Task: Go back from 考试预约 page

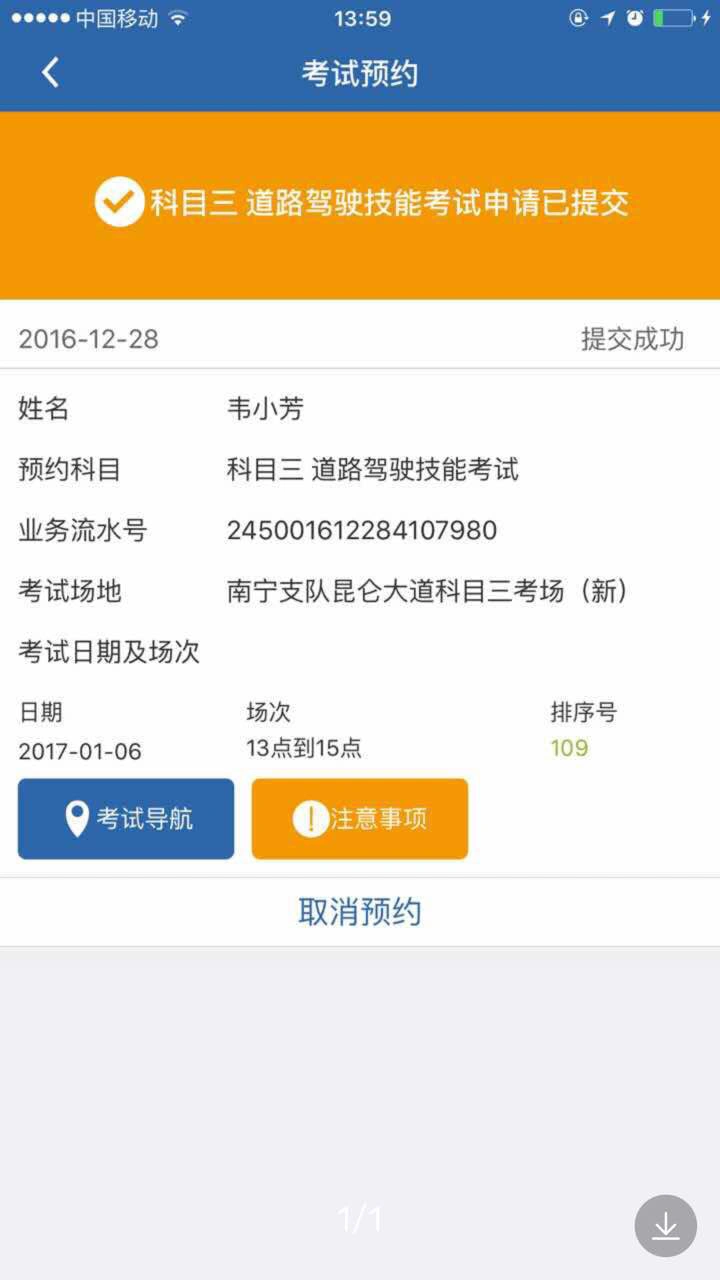Action: click(x=50, y=73)
